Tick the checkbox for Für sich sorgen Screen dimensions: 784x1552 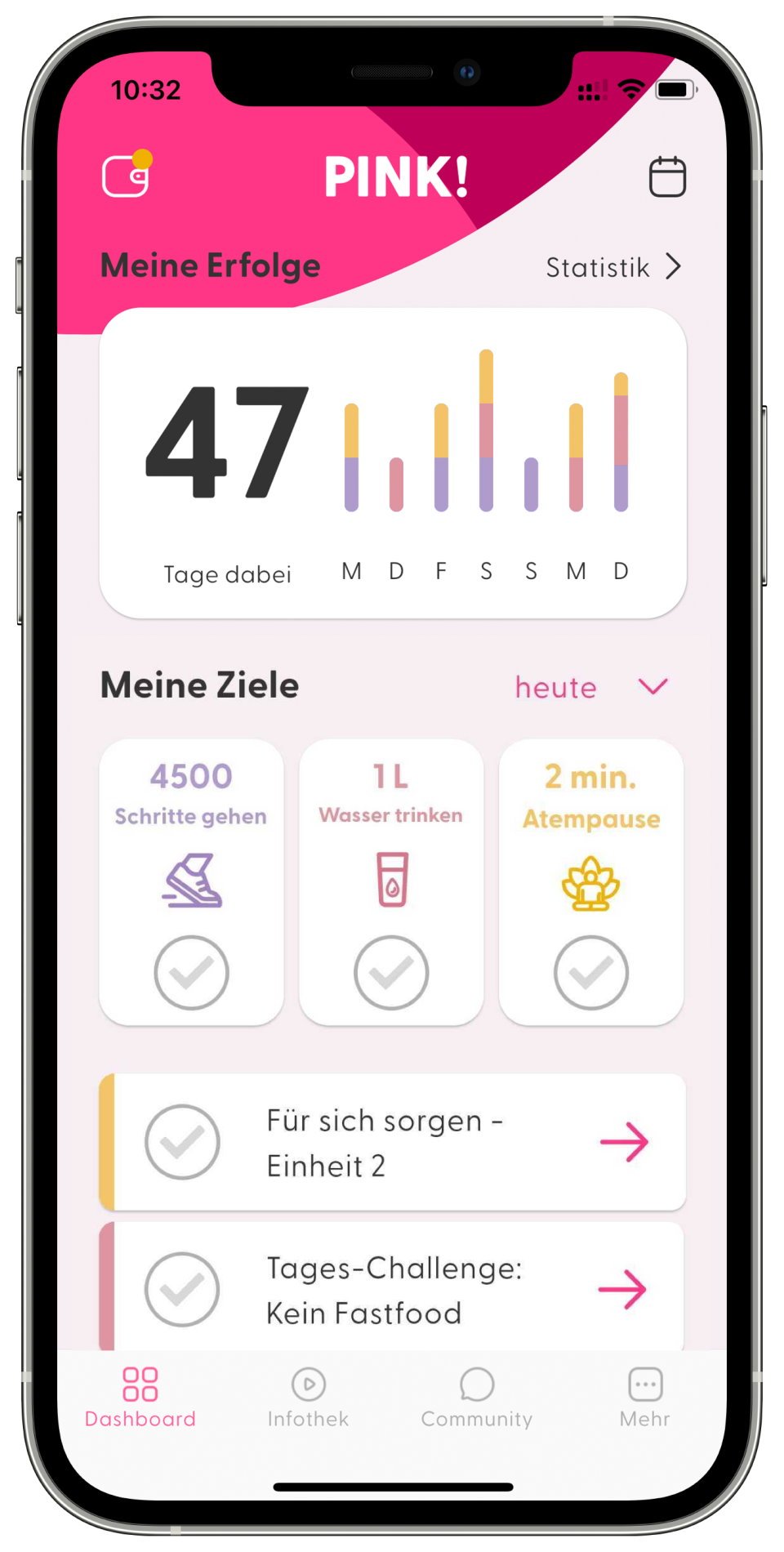(182, 1141)
